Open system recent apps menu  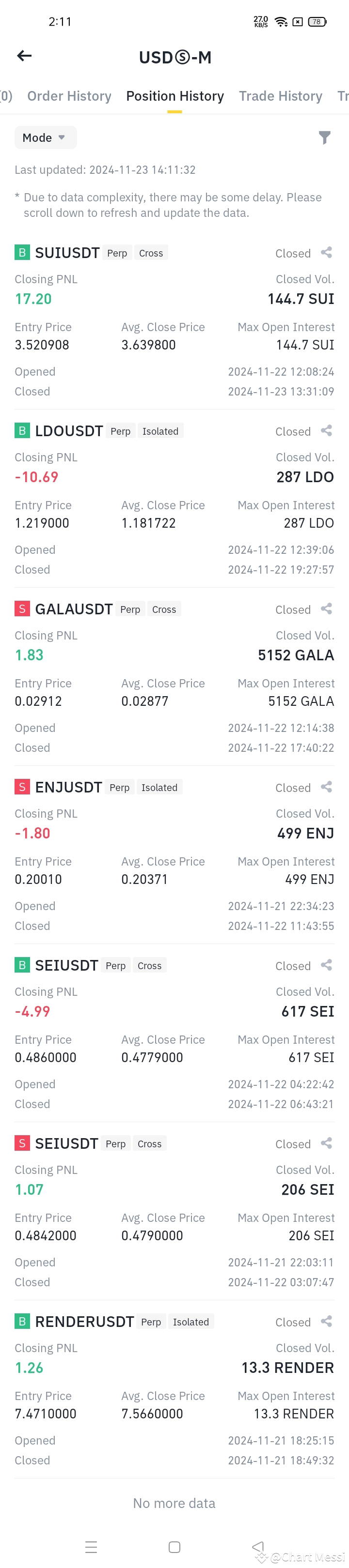click(x=91, y=1547)
